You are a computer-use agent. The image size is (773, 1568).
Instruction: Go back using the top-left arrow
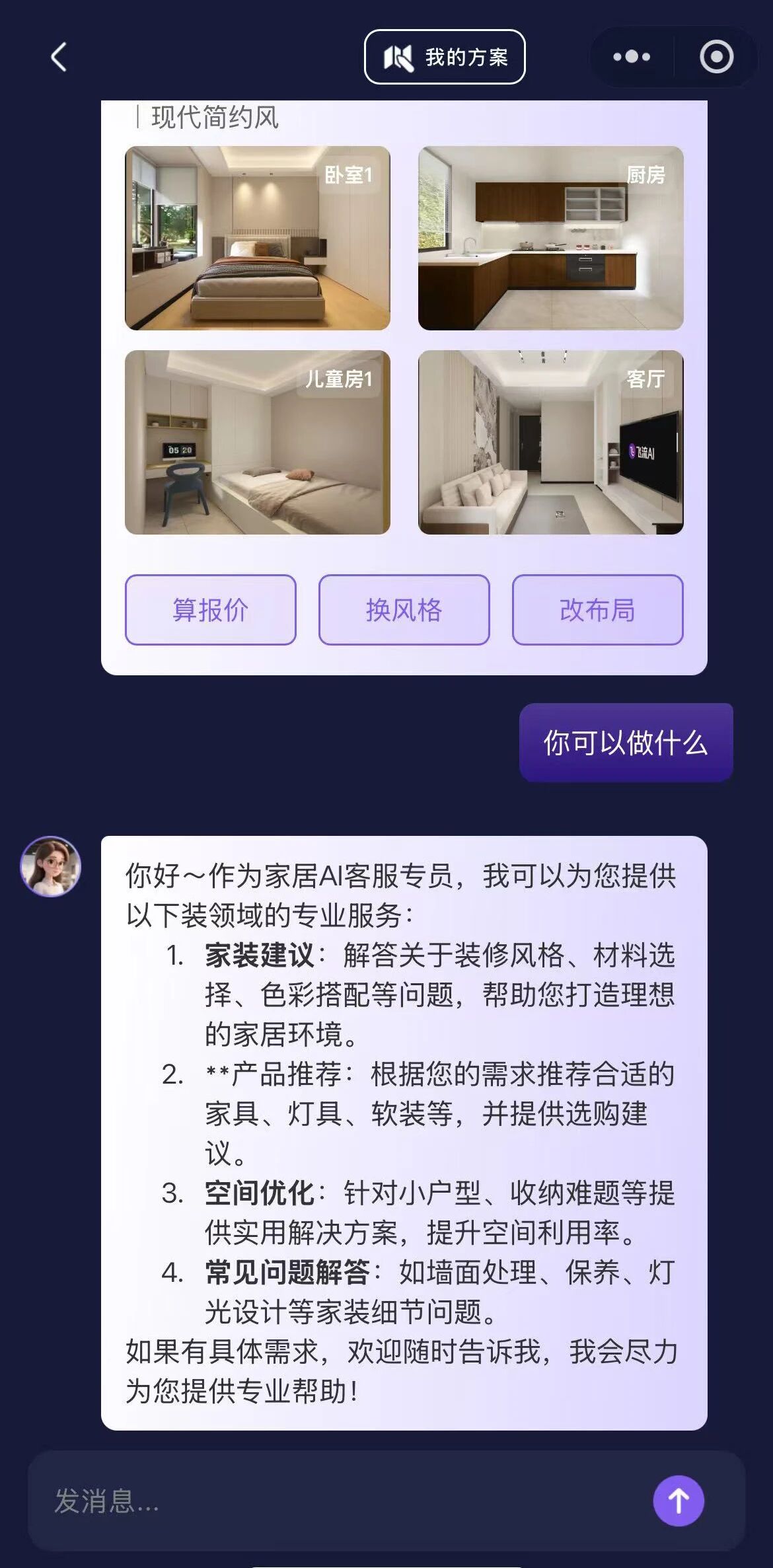coord(59,57)
